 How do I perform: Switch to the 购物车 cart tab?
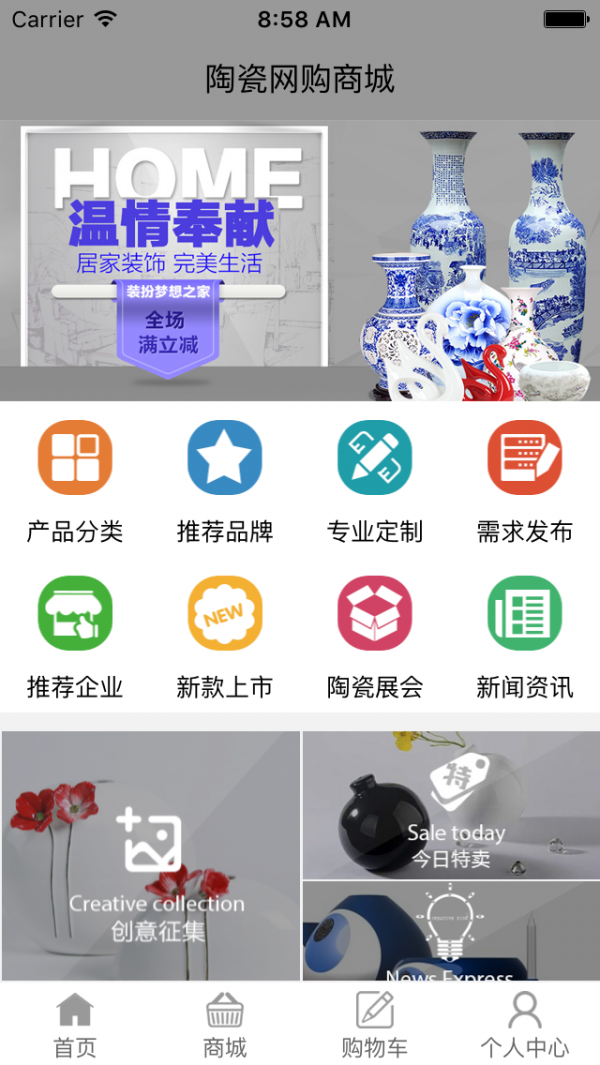click(x=375, y=1024)
